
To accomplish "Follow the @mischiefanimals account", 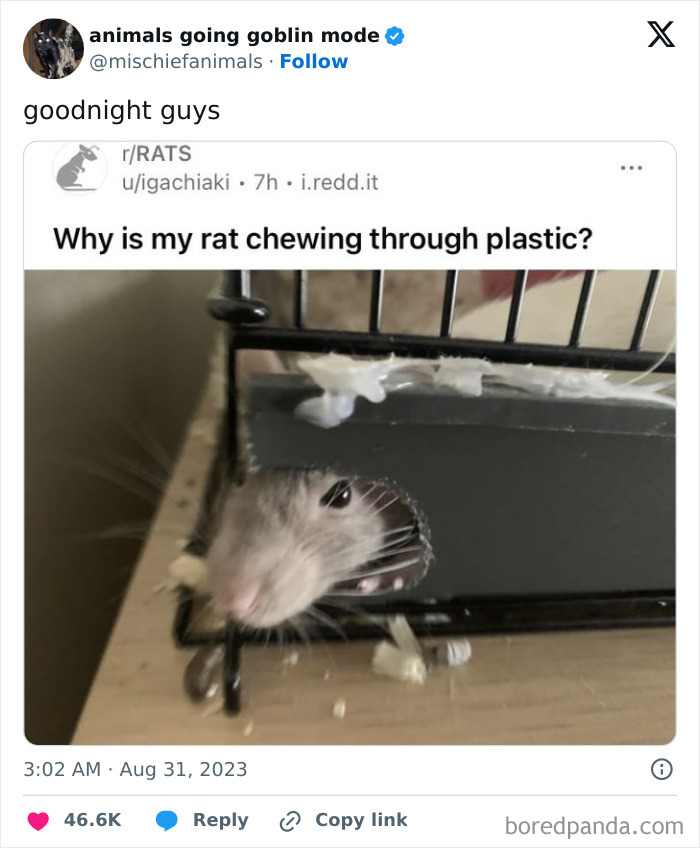I will (x=313, y=62).
